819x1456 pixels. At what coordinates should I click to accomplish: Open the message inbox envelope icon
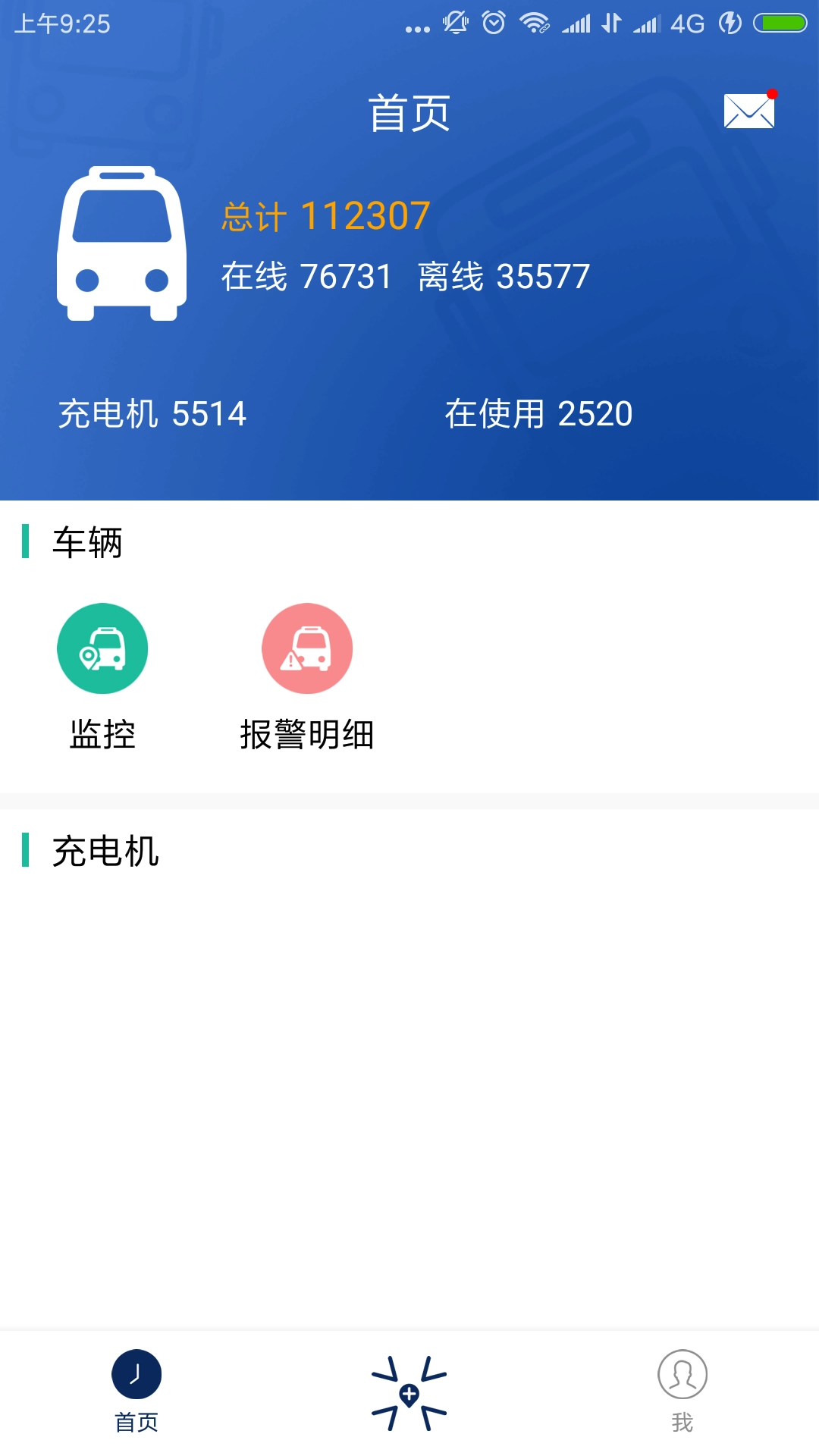point(749,111)
